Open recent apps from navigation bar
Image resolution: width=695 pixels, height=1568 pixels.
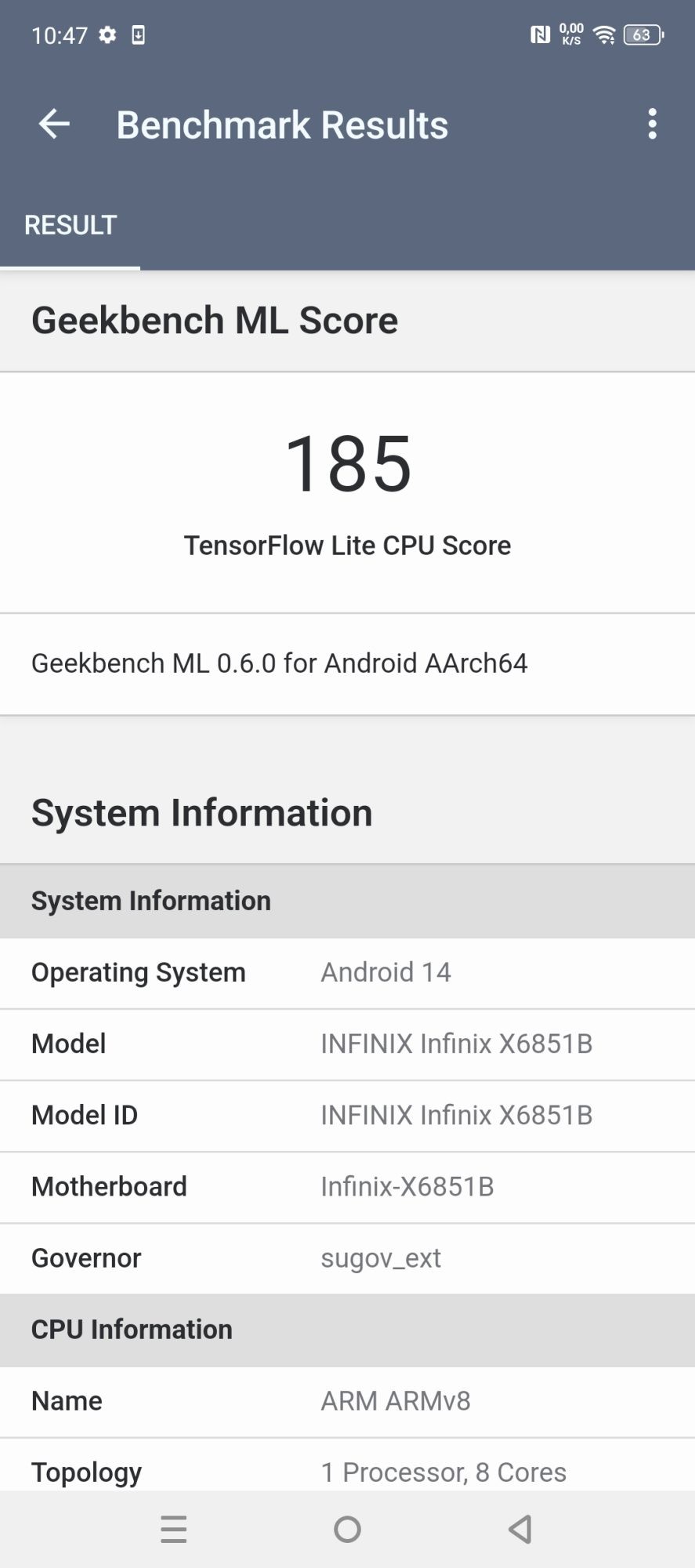174,1529
